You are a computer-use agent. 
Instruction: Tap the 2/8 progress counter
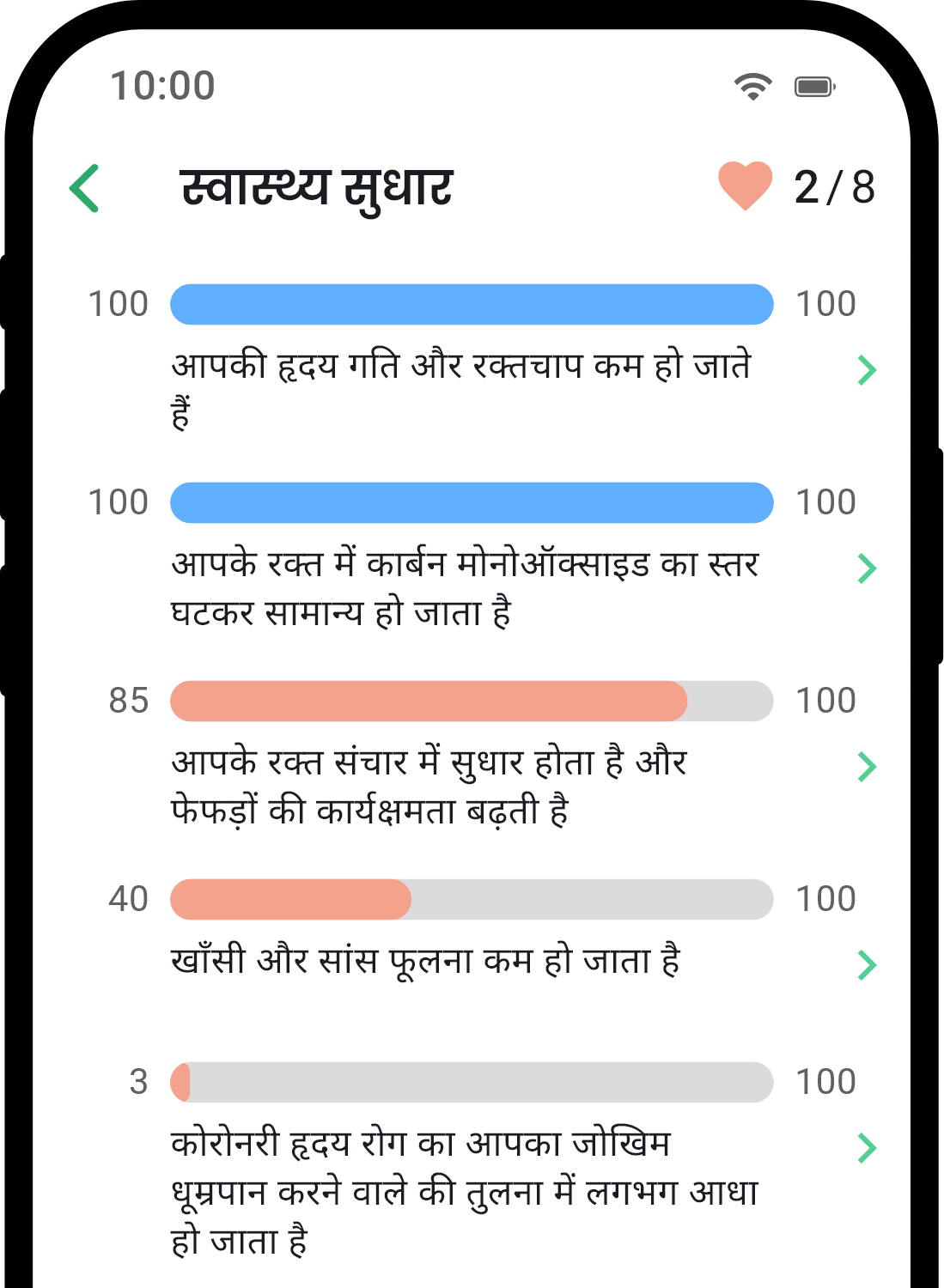pos(835,186)
